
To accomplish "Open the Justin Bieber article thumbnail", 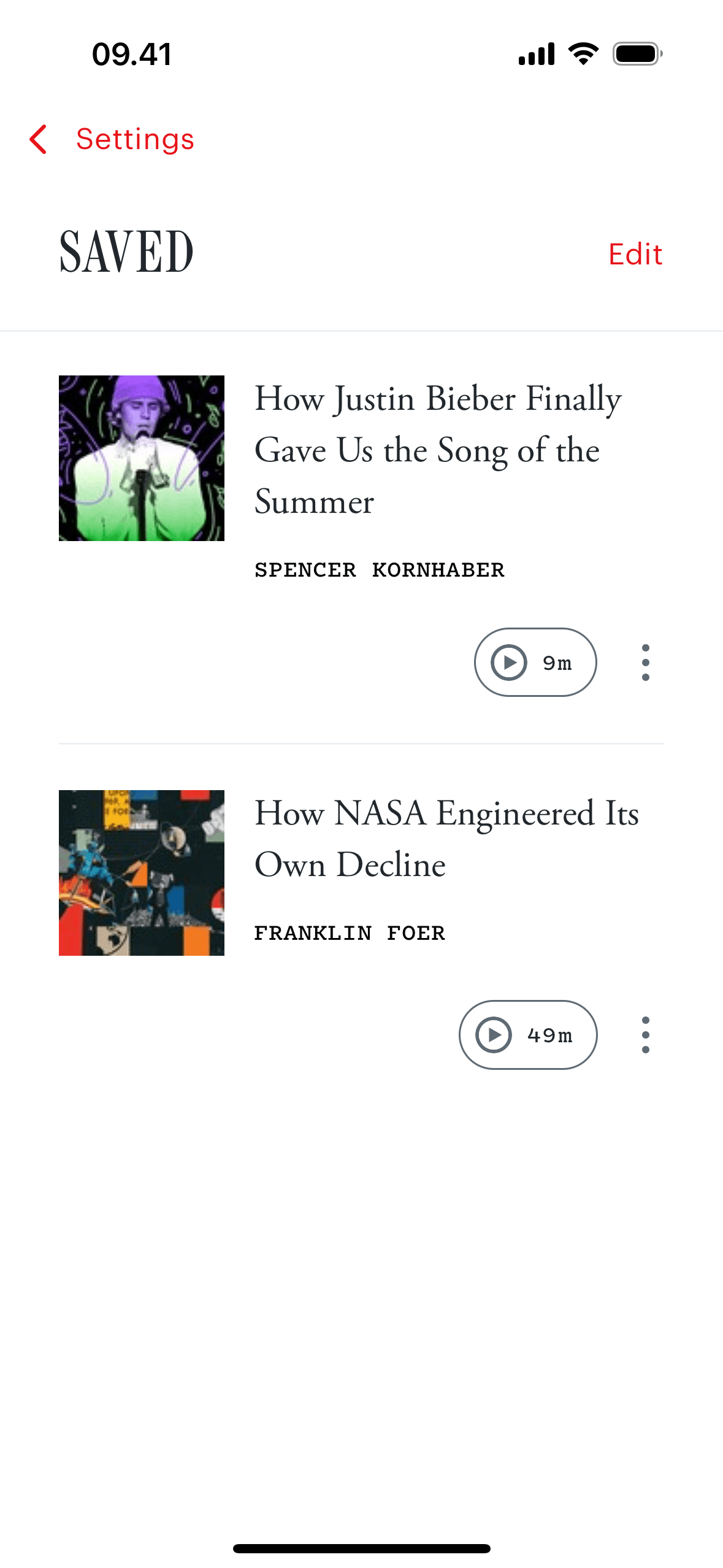I will click(142, 458).
